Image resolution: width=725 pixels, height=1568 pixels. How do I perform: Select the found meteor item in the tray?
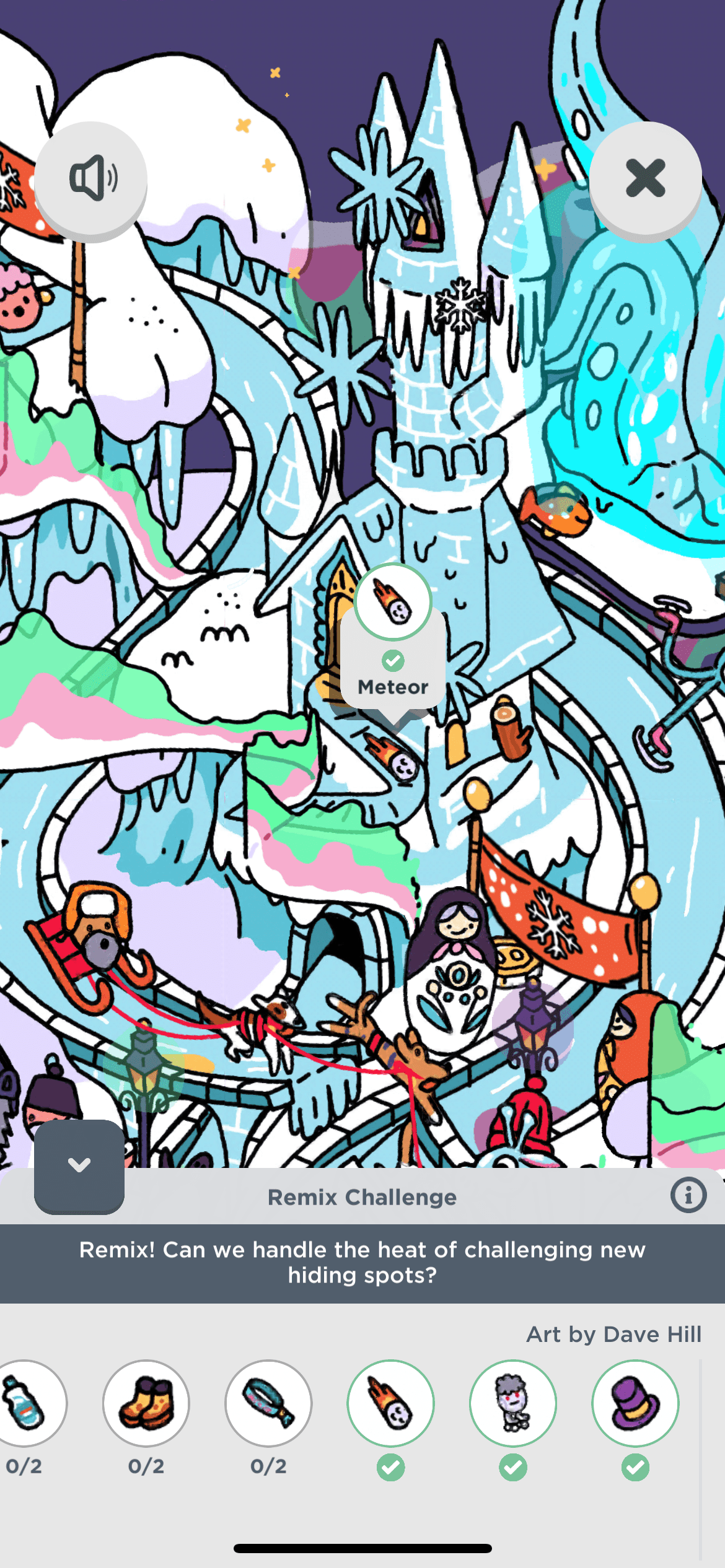pyautogui.click(x=390, y=1403)
